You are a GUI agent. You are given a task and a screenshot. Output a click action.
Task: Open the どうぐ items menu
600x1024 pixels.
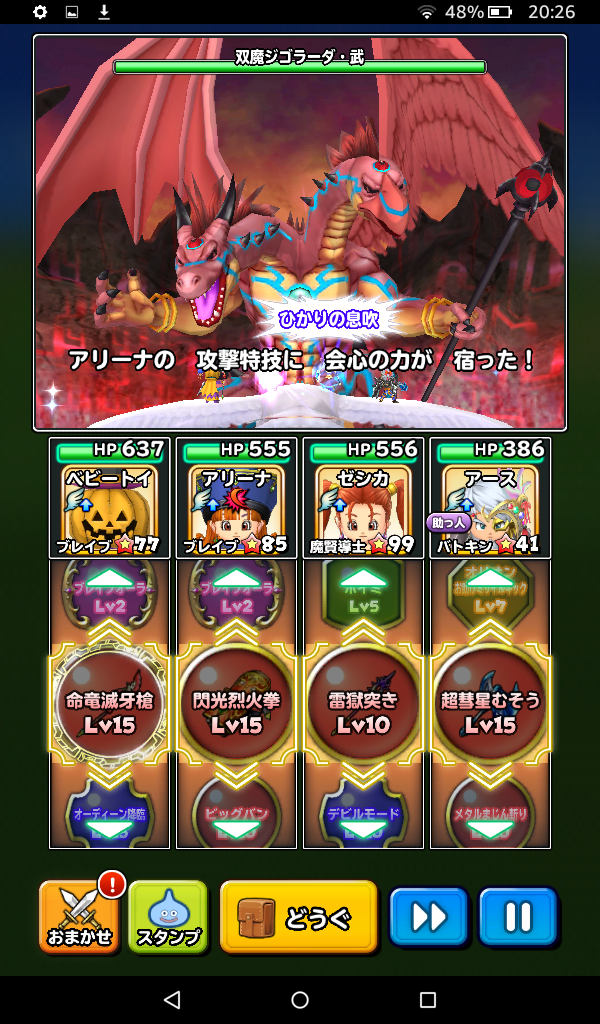pyautogui.click(x=298, y=917)
